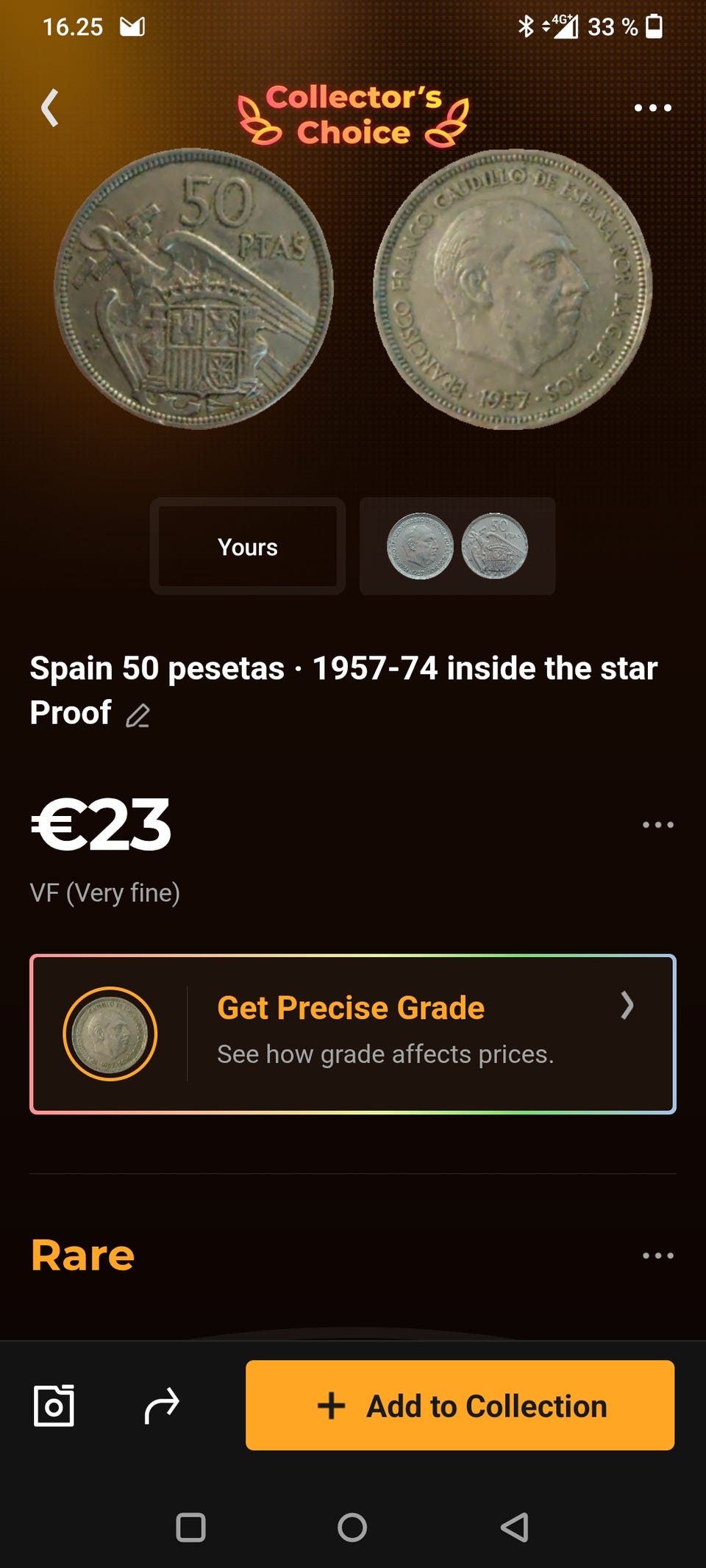Tap the camera icon to rescan the coin

click(54, 1406)
